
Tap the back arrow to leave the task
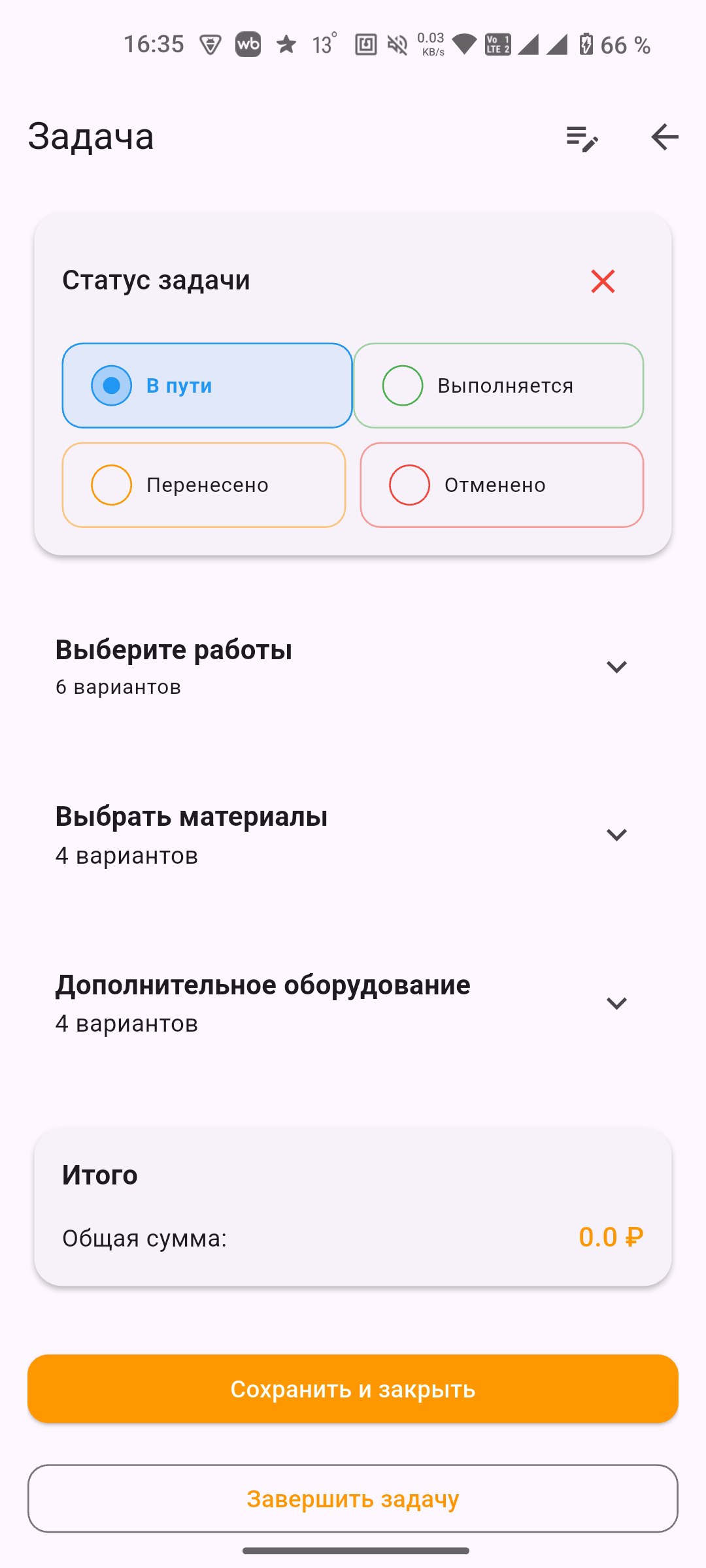pos(664,137)
